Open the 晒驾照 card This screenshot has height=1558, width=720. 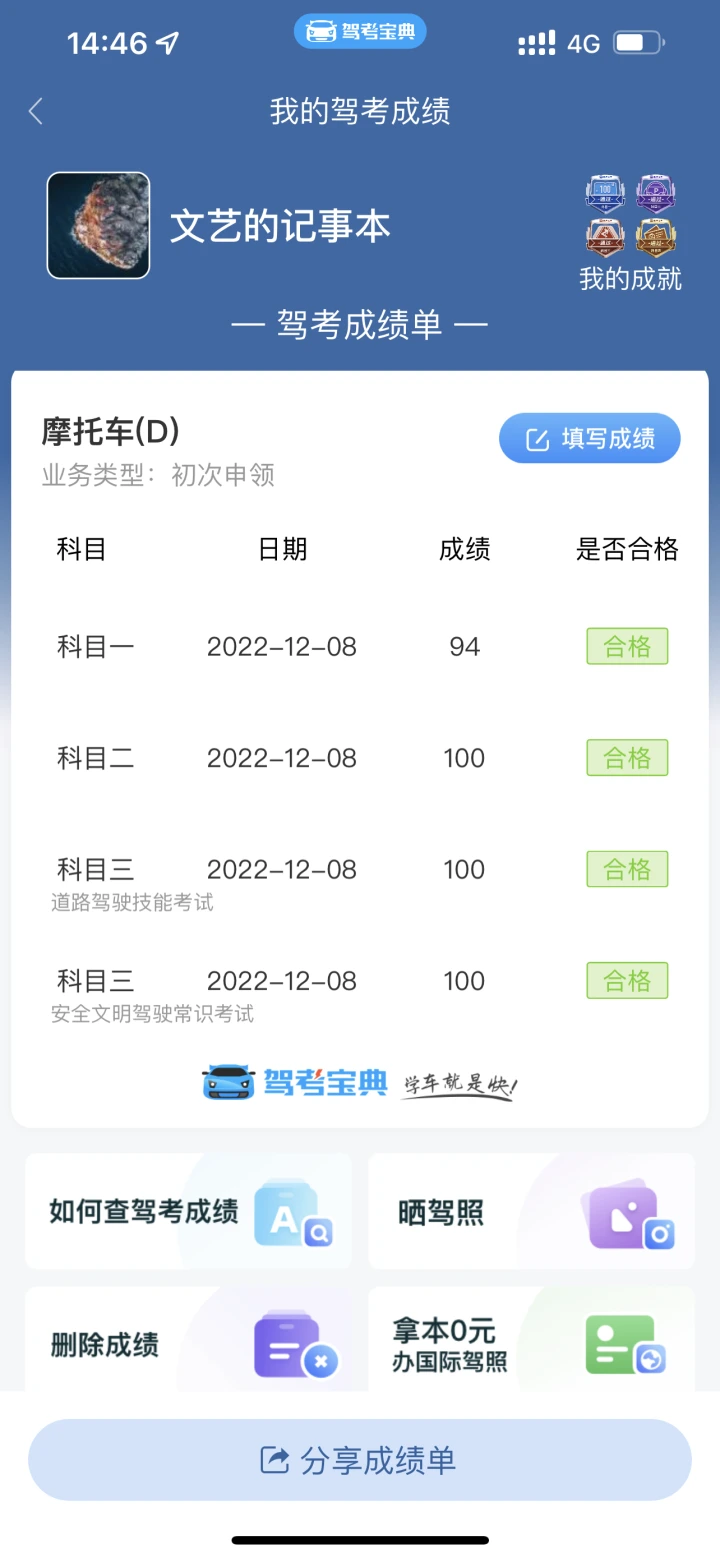531,1211
